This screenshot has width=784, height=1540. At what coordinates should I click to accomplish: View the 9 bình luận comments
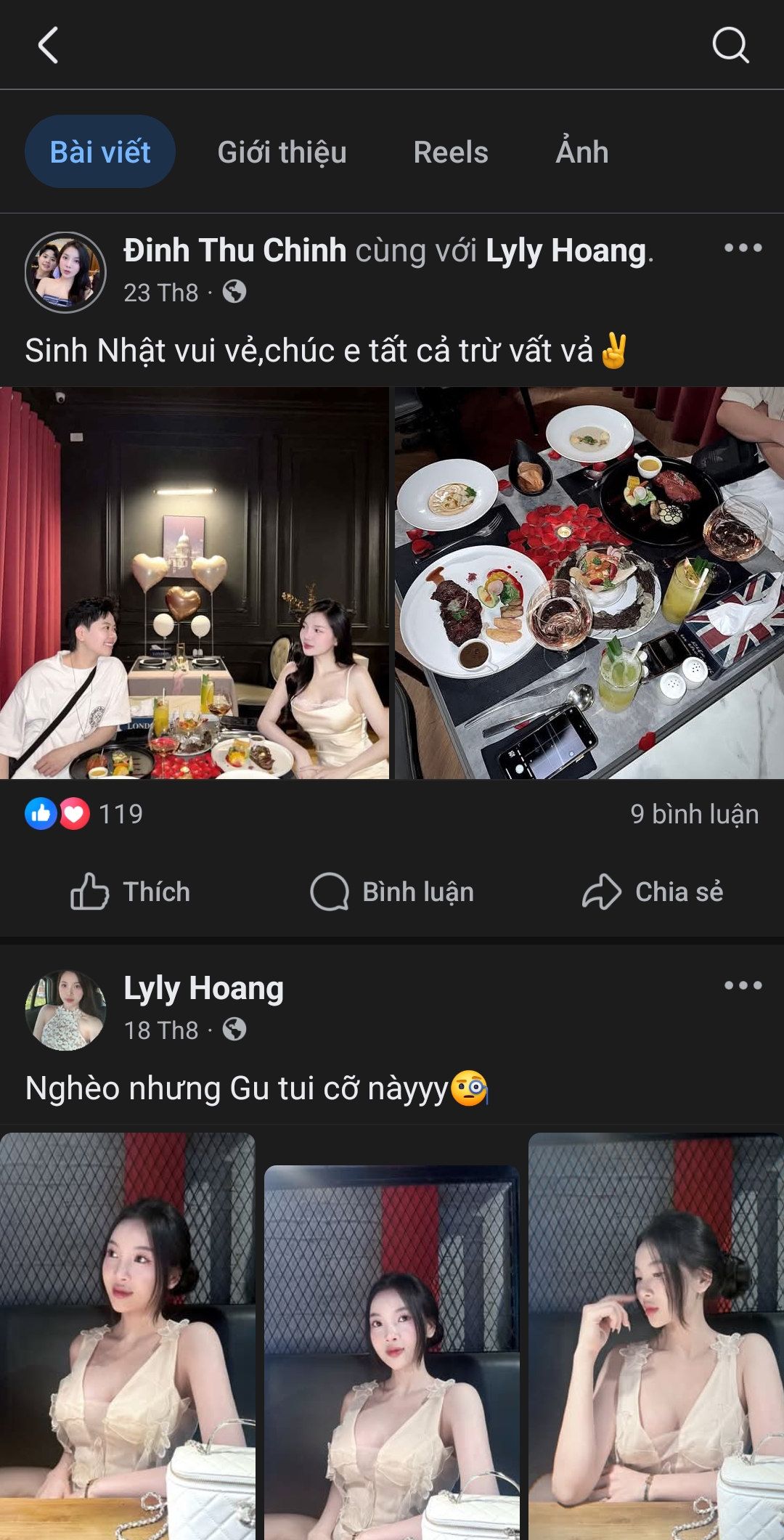click(x=694, y=814)
